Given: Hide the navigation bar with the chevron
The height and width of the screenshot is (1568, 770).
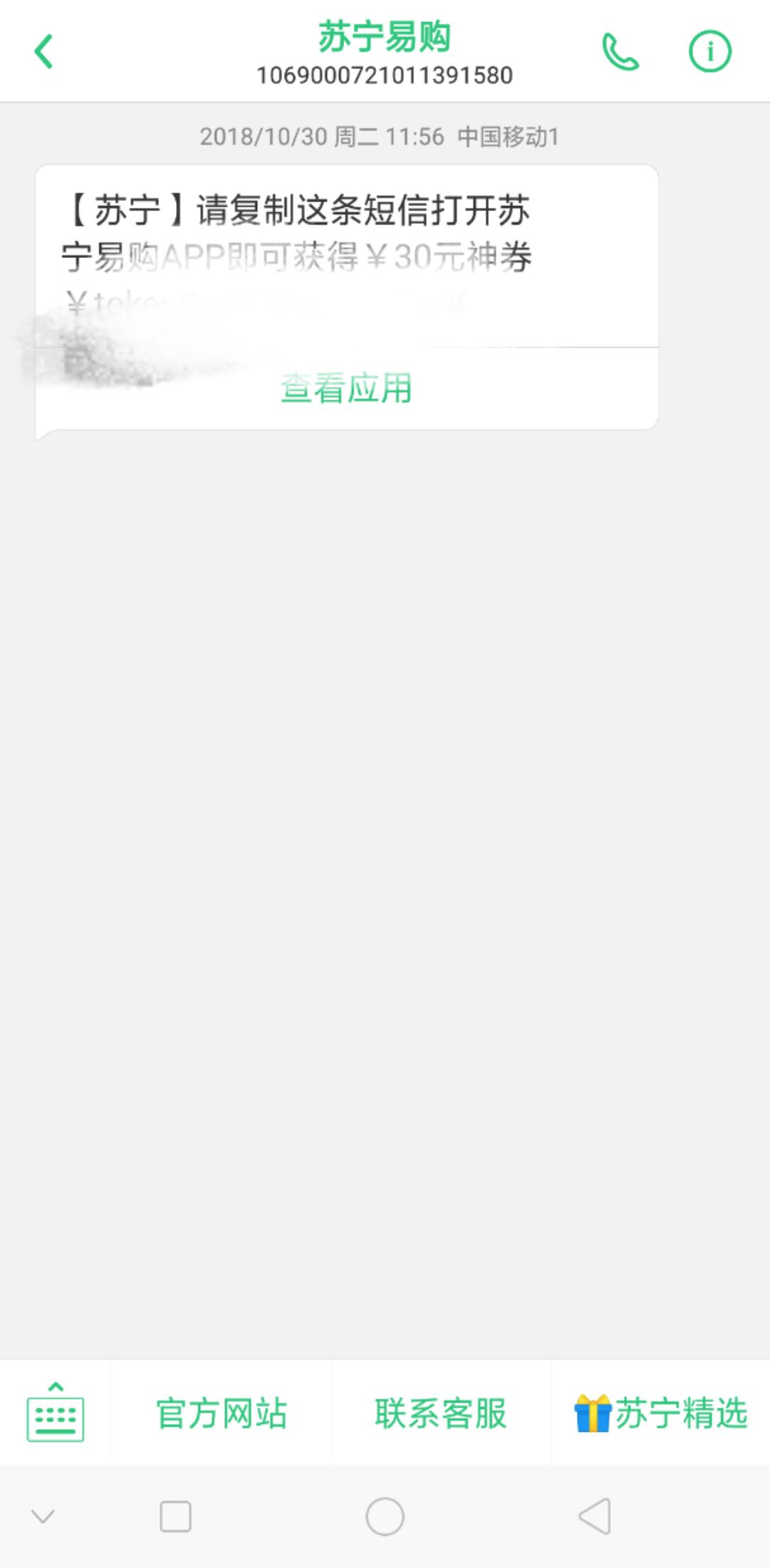Looking at the screenshot, I should pos(43,1516).
